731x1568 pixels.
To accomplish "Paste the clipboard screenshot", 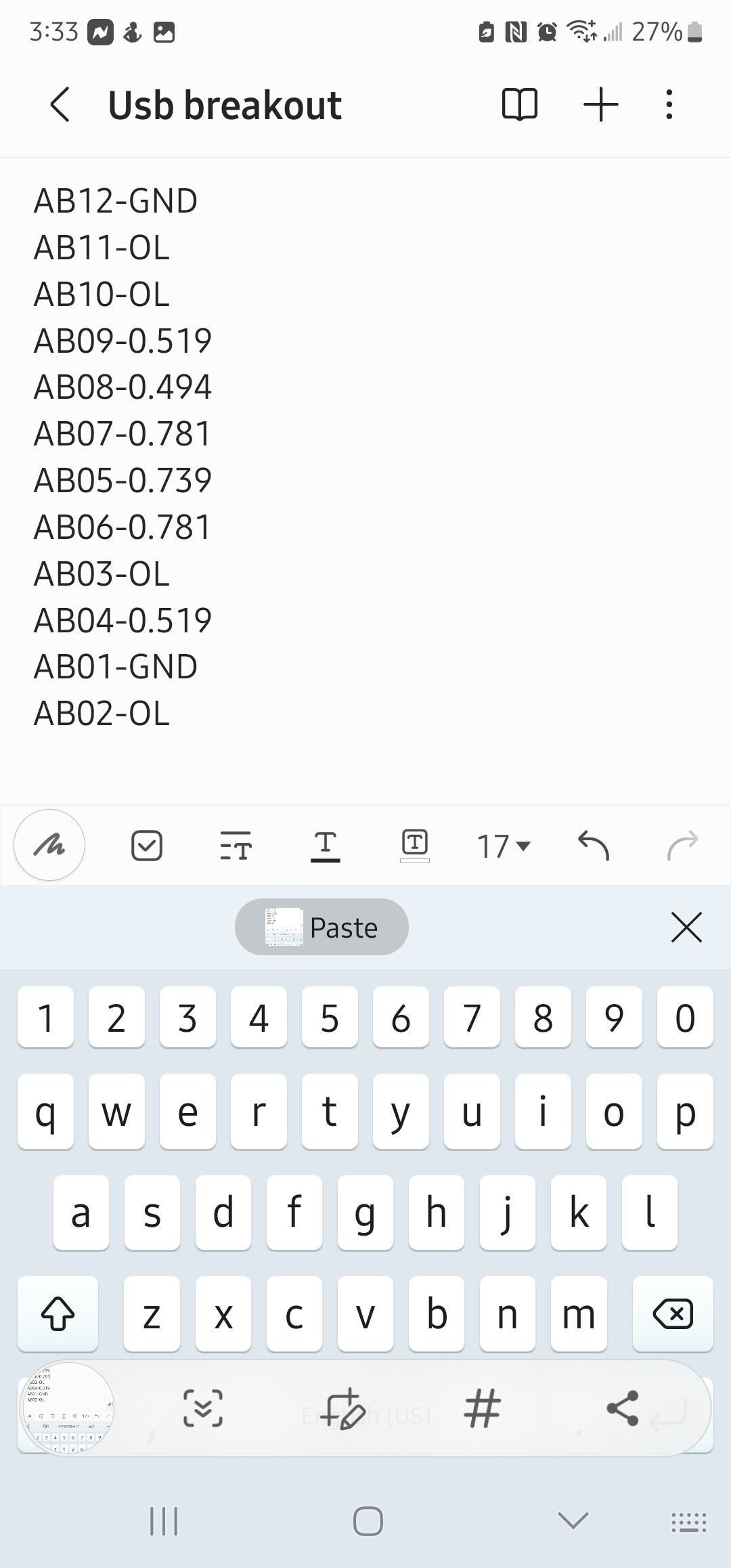I will coord(322,927).
